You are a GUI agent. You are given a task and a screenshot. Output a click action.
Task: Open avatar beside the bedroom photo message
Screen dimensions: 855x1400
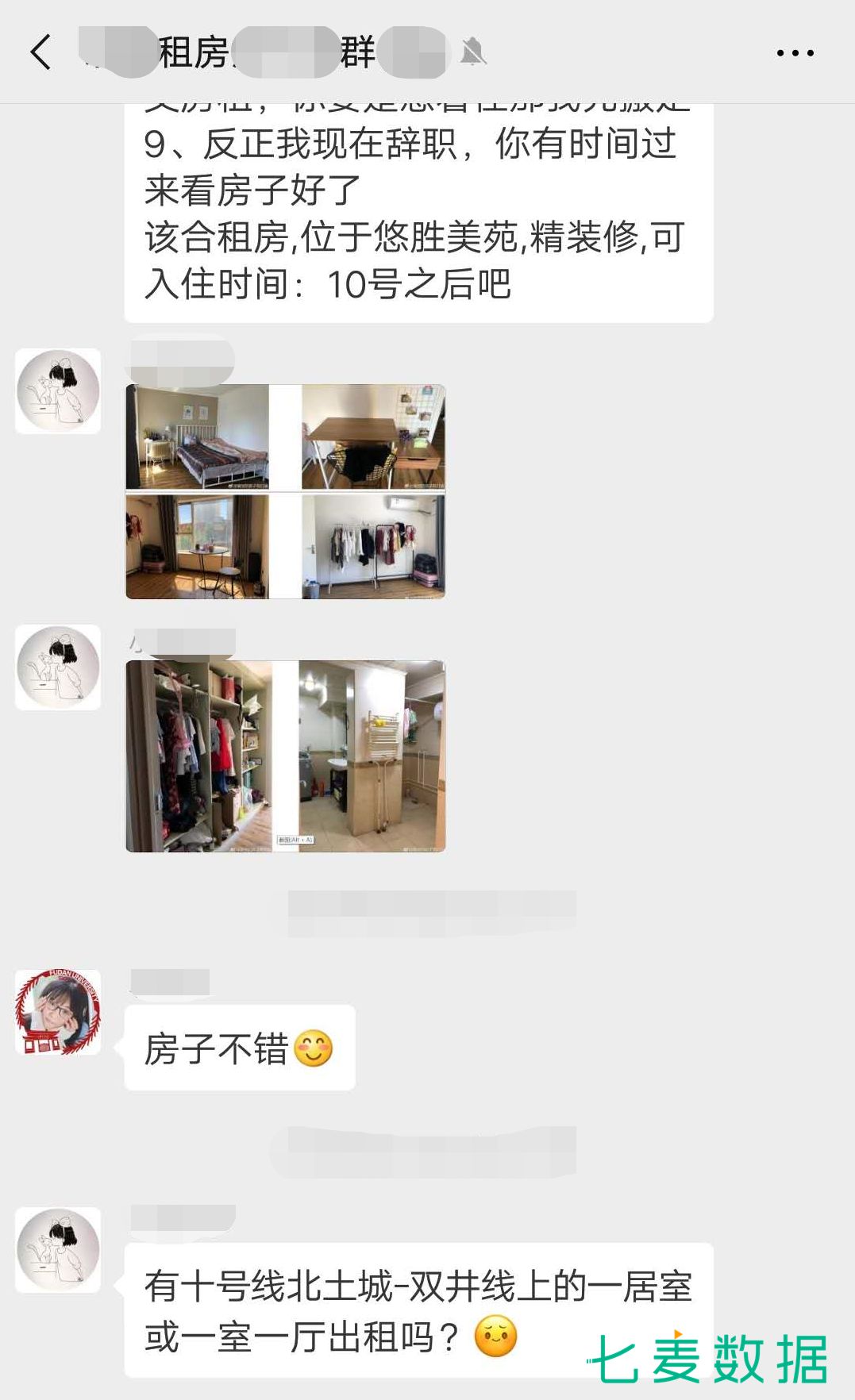point(58,390)
